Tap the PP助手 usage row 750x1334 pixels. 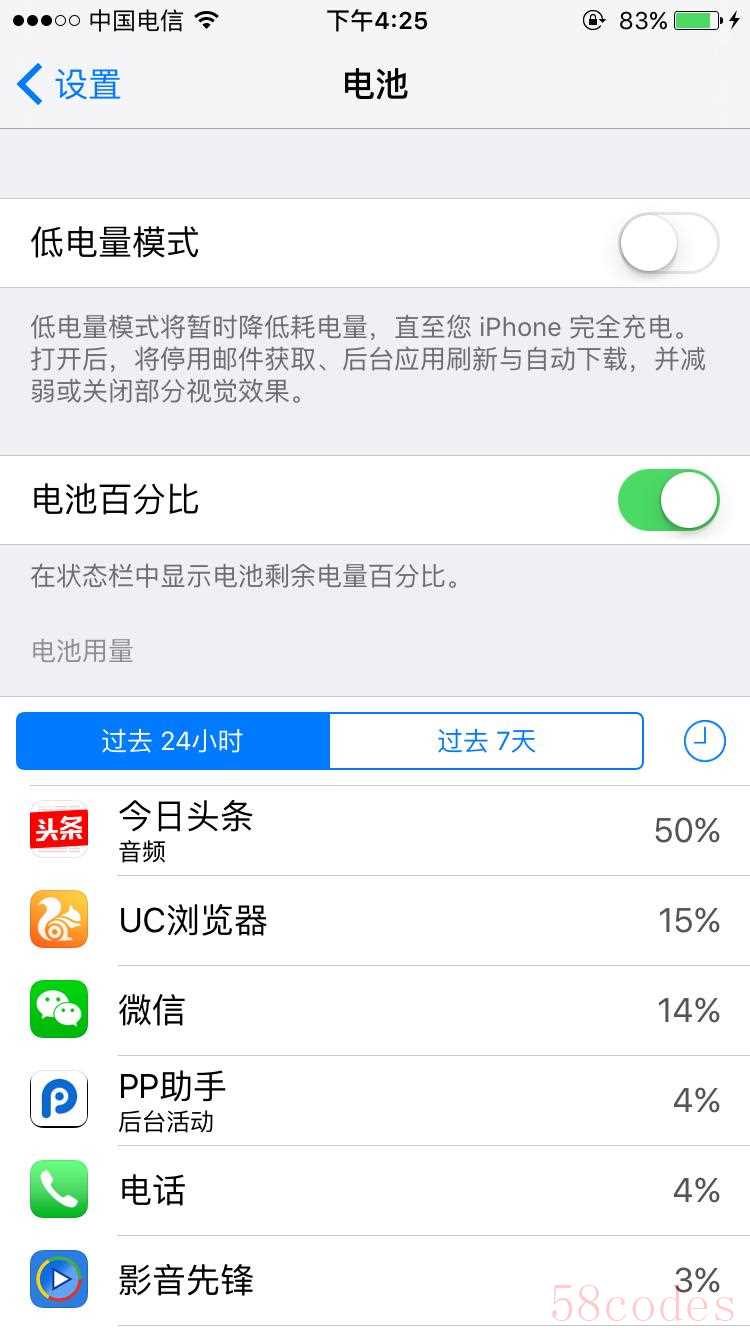375,1100
